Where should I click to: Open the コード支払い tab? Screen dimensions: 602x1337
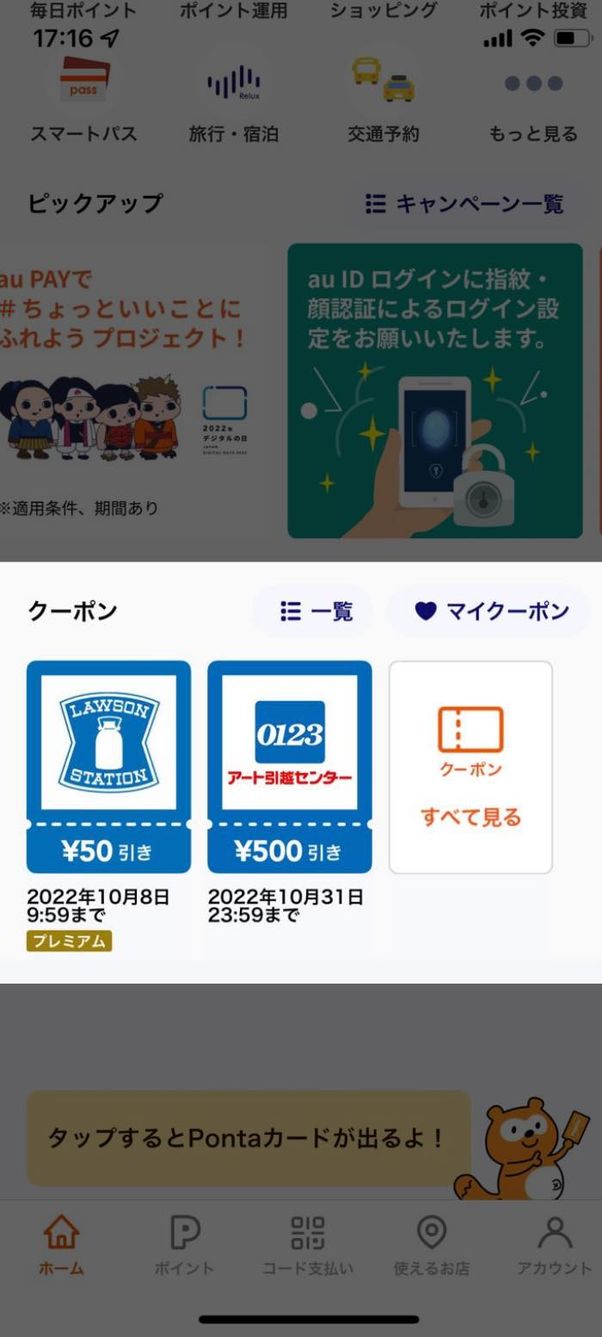(x=307, y=1246)
